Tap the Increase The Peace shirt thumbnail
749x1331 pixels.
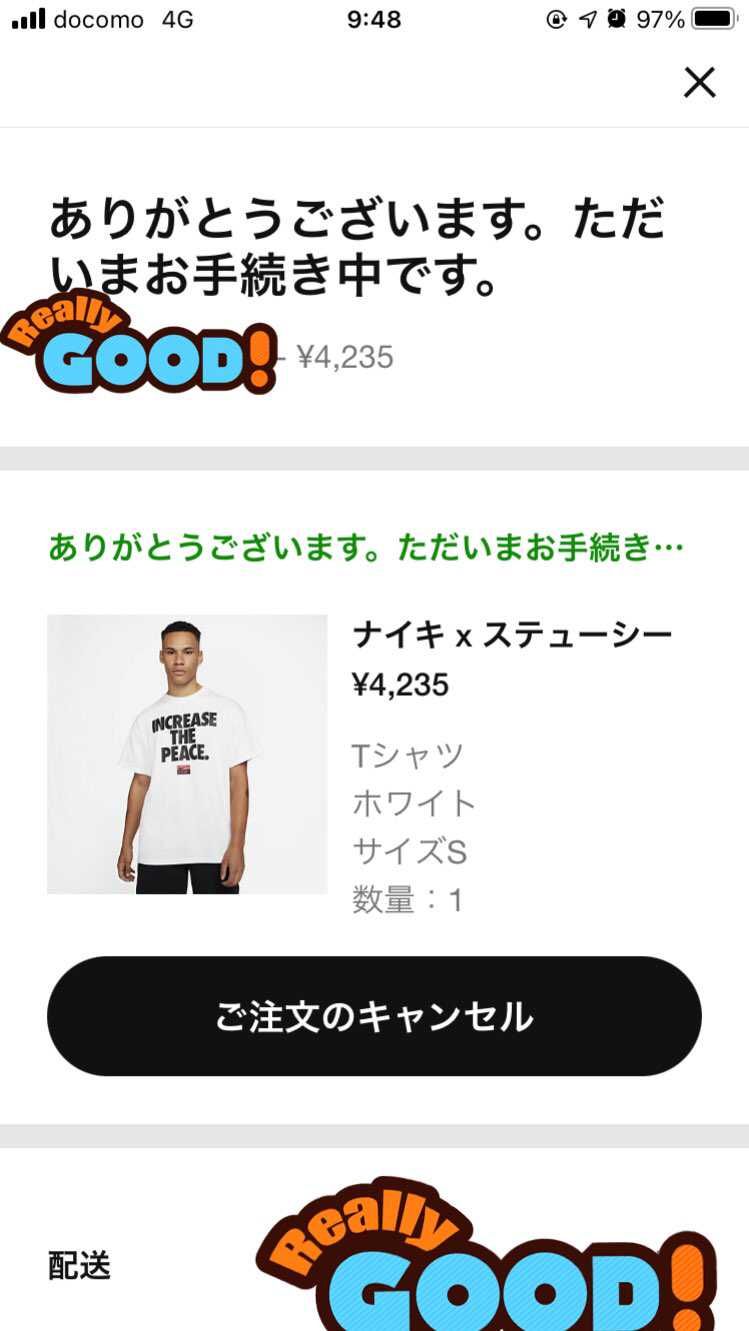coord(187,755)
